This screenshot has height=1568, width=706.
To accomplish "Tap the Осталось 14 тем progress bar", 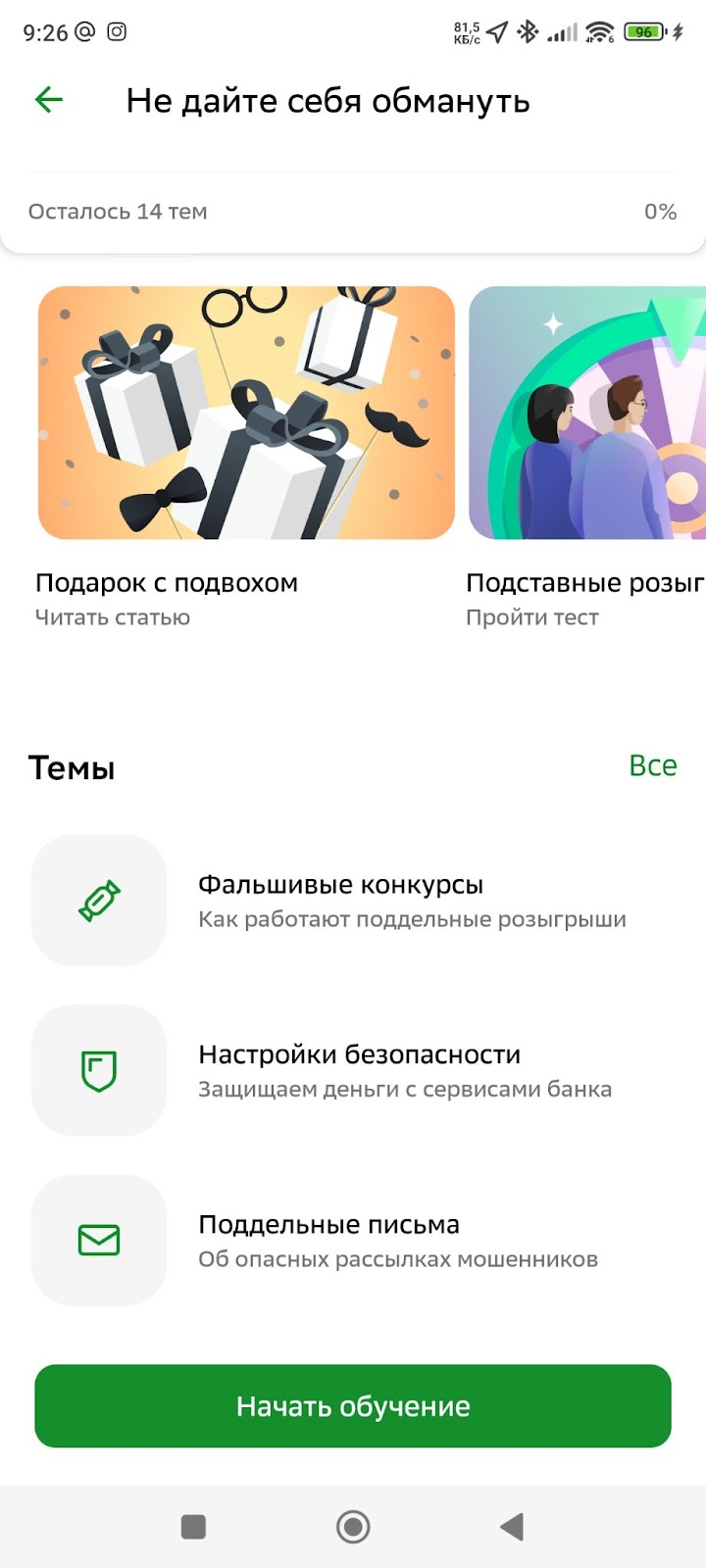I will pos(353,211).
